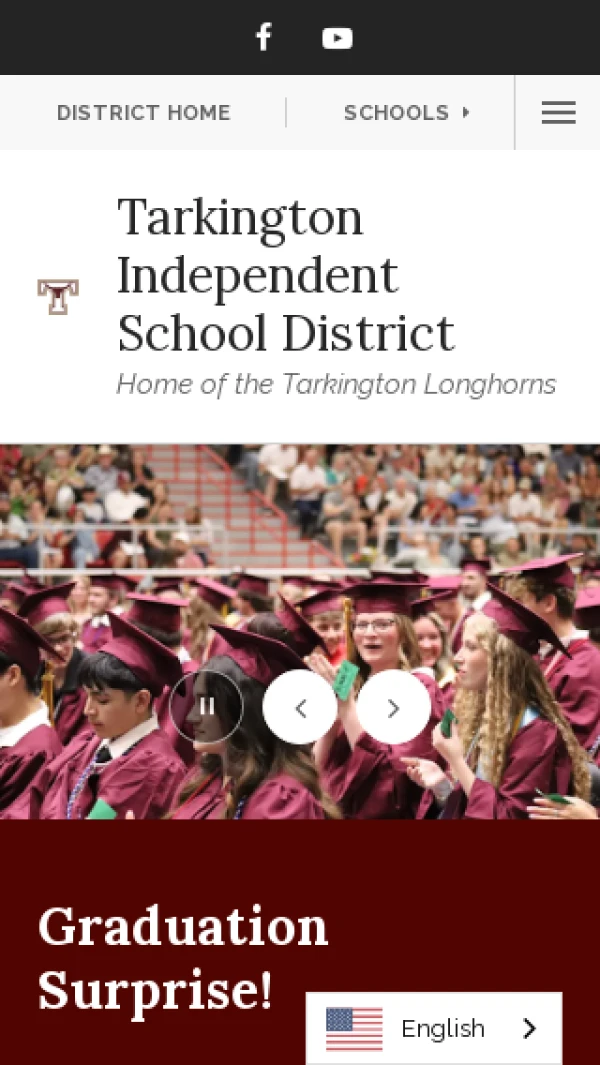
Task: Open the English language selector
Action: [x=434, y=1028]
